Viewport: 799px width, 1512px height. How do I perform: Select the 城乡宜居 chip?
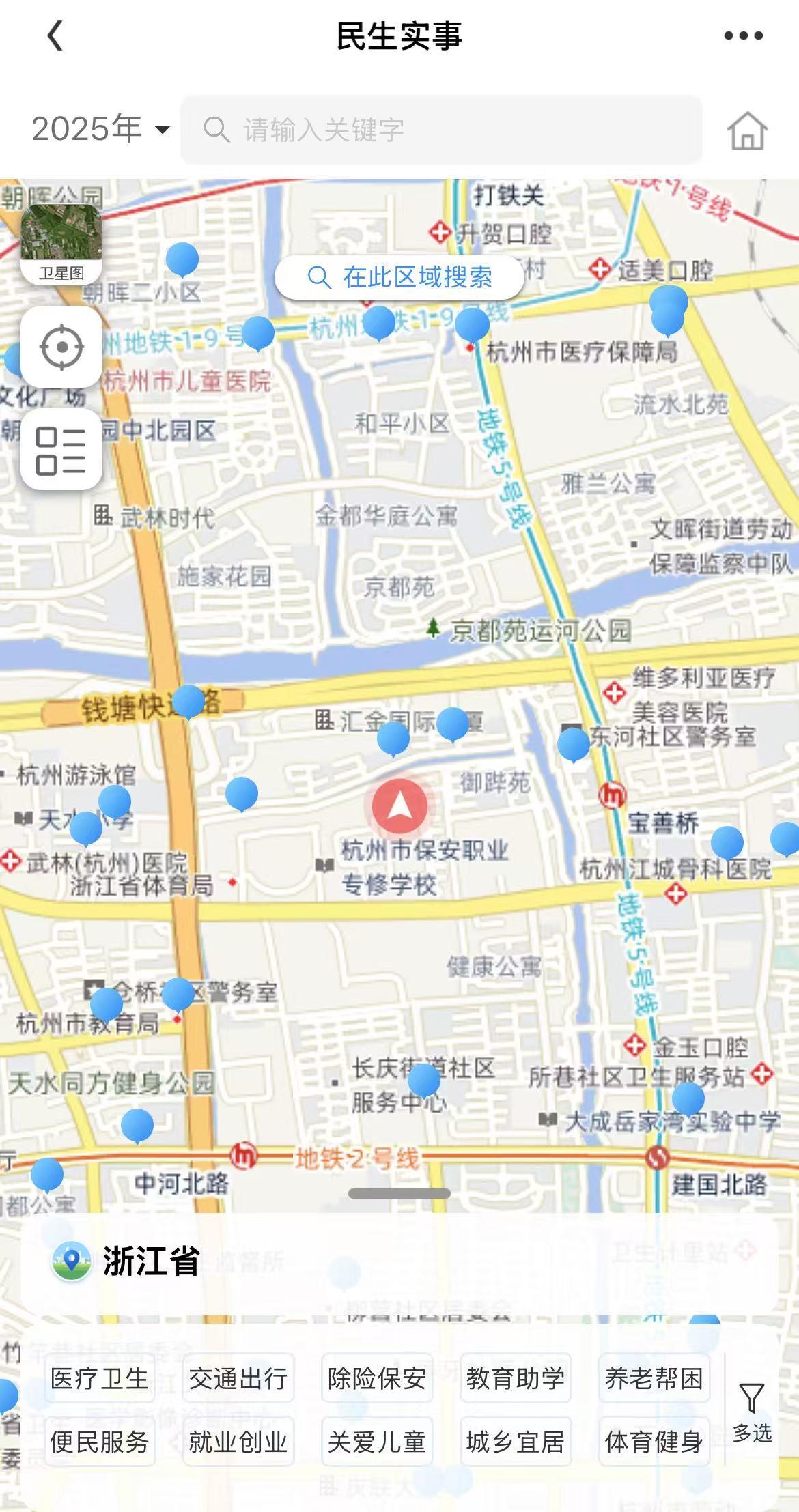coord(516,1442)
